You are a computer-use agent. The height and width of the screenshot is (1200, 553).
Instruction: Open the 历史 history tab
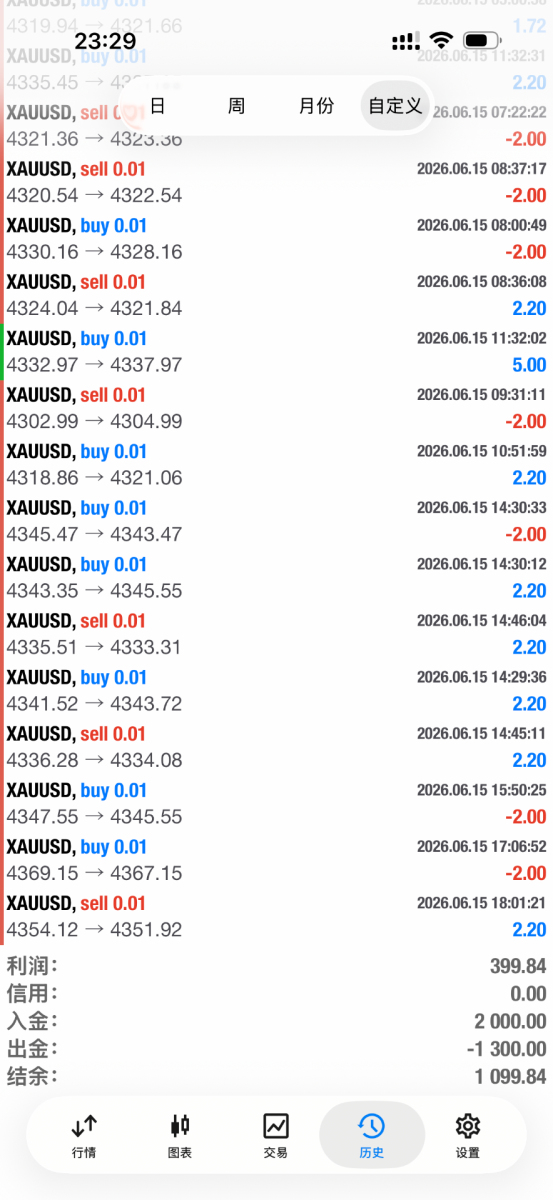tap(371, 1136)
